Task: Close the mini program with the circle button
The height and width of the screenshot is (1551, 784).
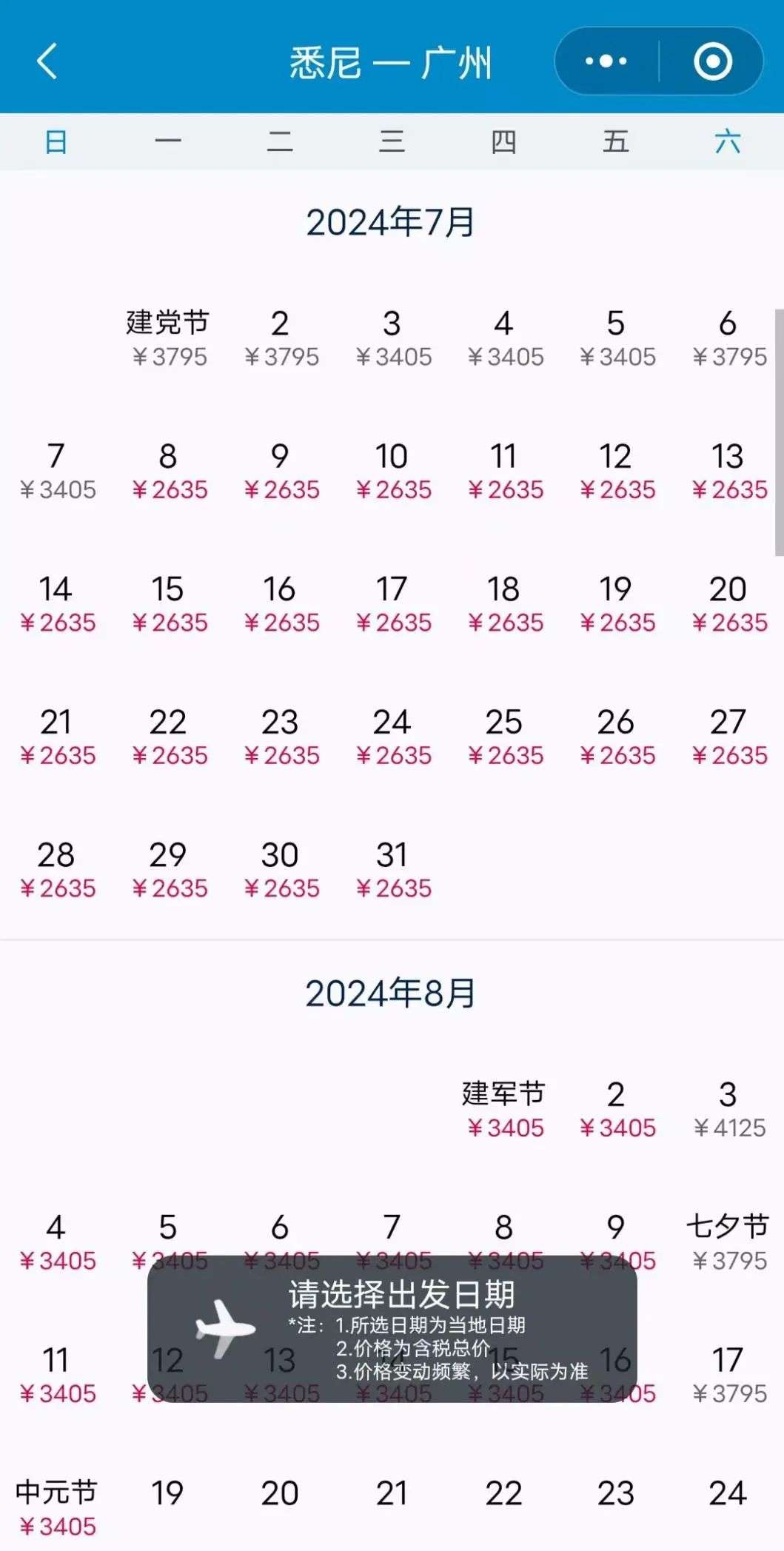Action: pyautogui.click(x=712, y=61)
